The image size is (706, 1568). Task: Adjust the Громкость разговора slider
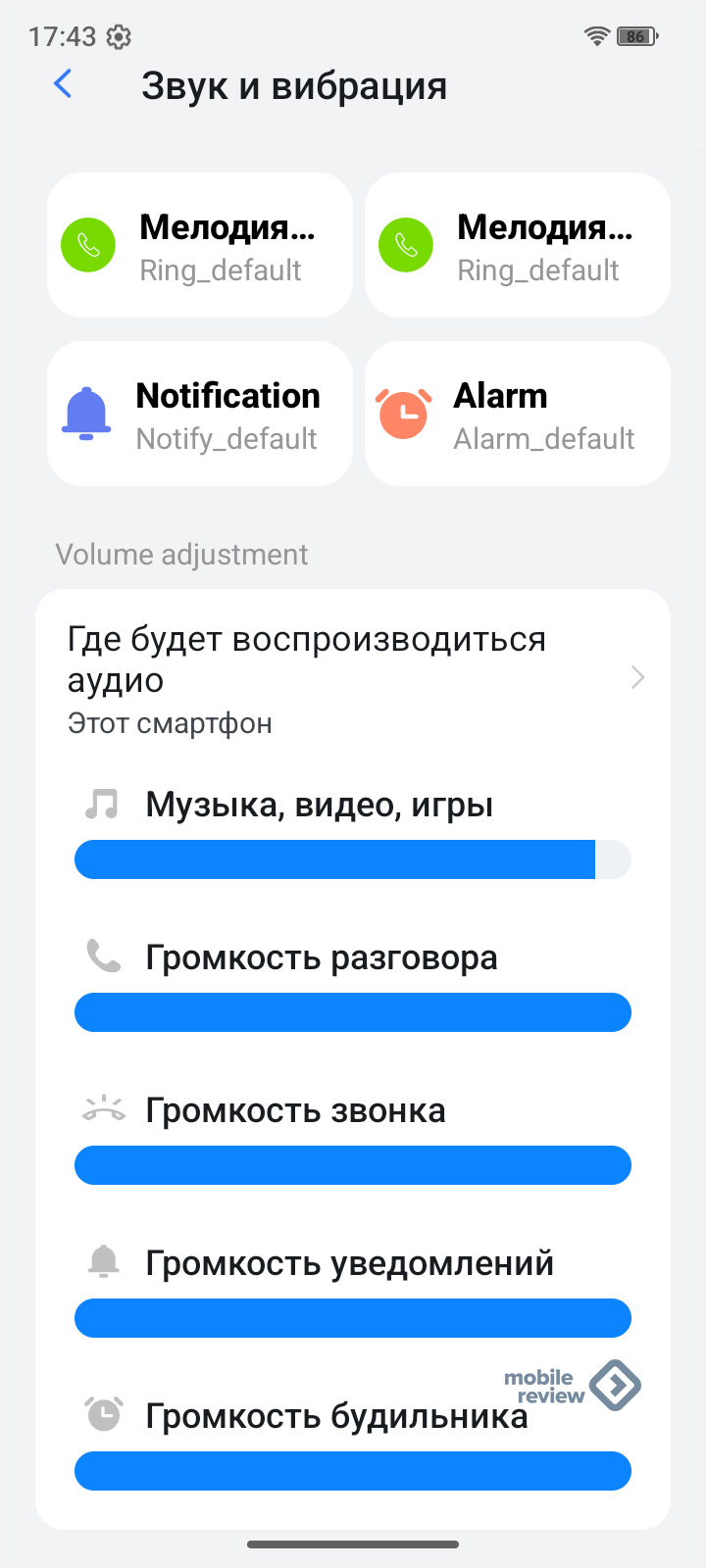point(353,1012)
